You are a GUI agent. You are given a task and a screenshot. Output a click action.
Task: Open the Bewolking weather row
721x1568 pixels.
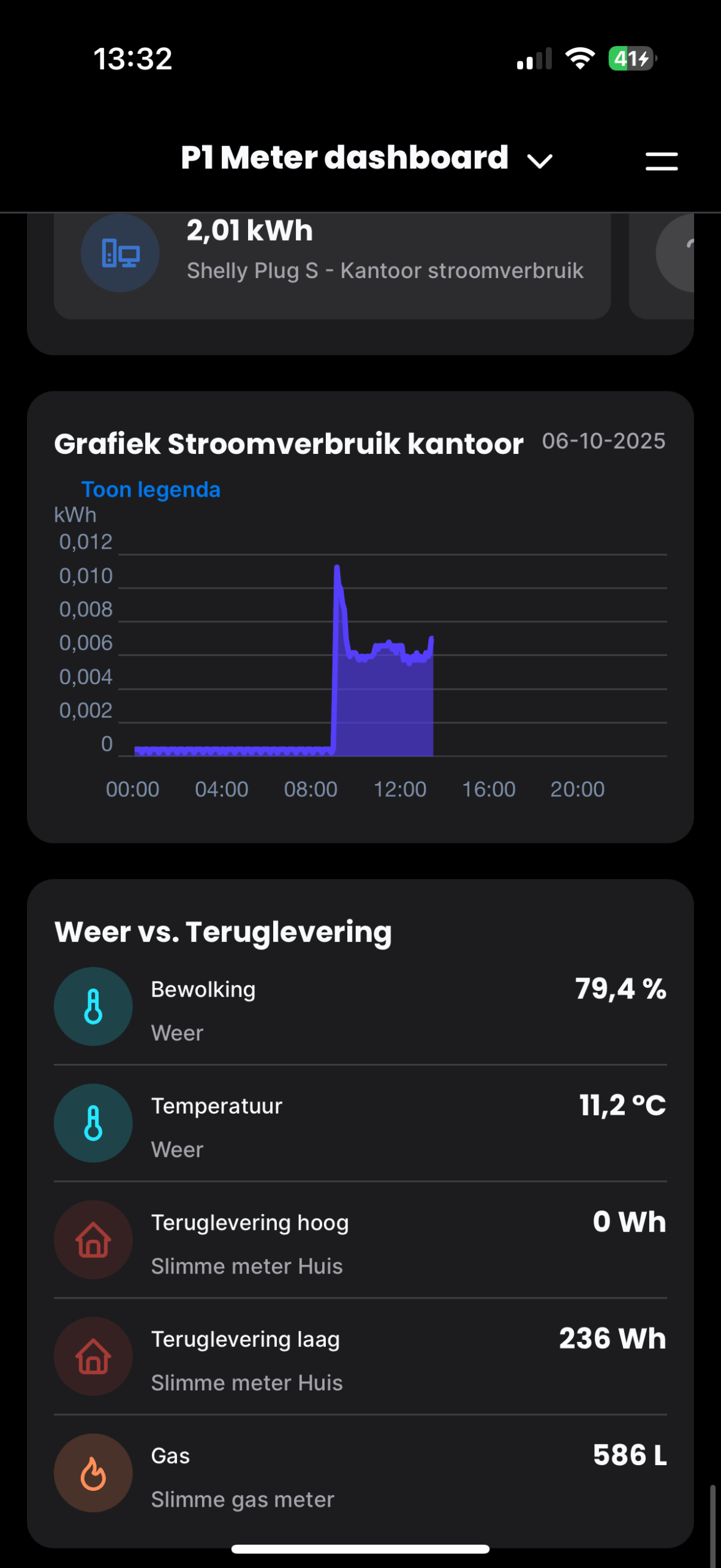(x=360, y=1008)
